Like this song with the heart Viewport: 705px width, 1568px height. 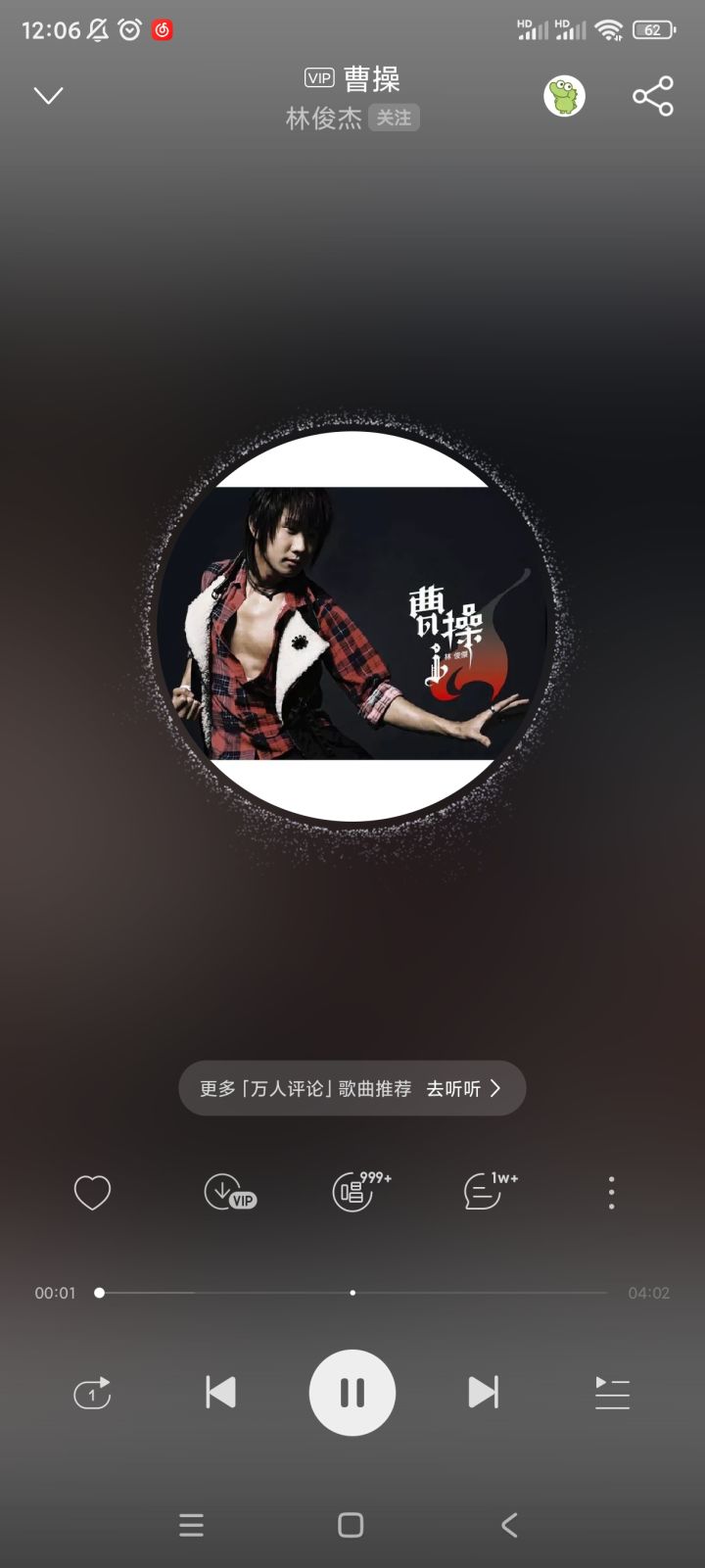click(x=92, y=1193)
